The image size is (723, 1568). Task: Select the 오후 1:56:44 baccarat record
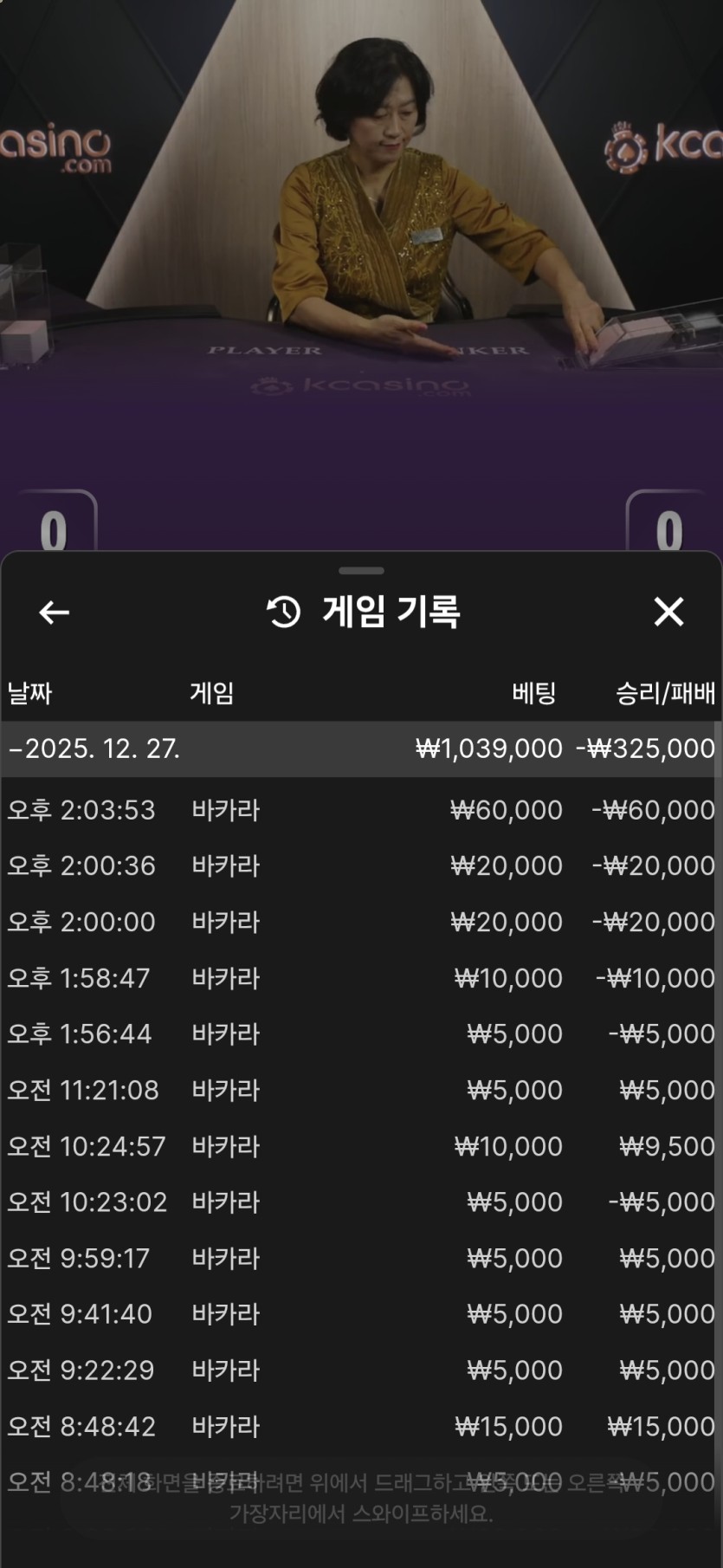[x=362, y=1033]
